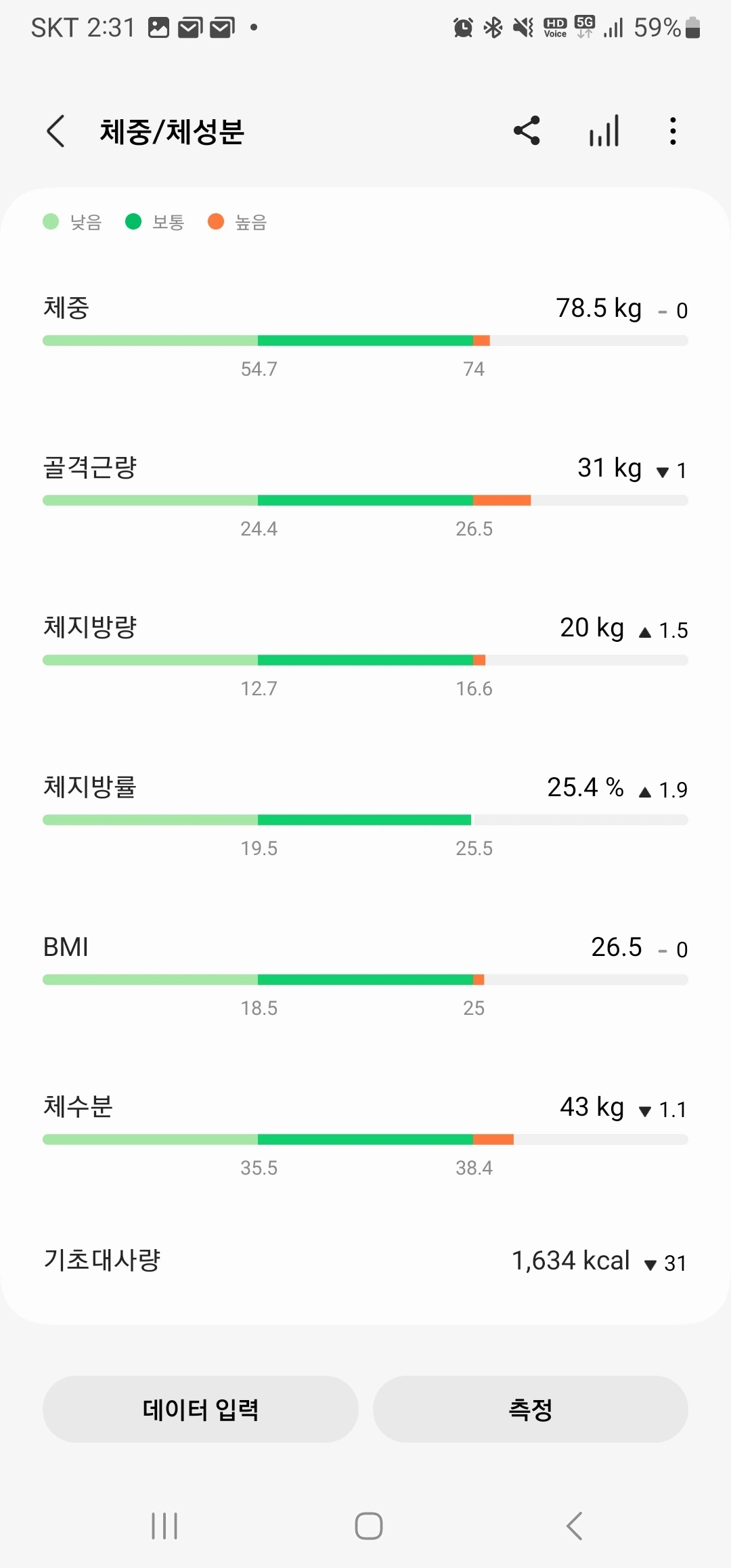This screenshot has width=731, height=1568.
Task: Go back from the 체중/체성분 screen
Action: click(56, 131)
